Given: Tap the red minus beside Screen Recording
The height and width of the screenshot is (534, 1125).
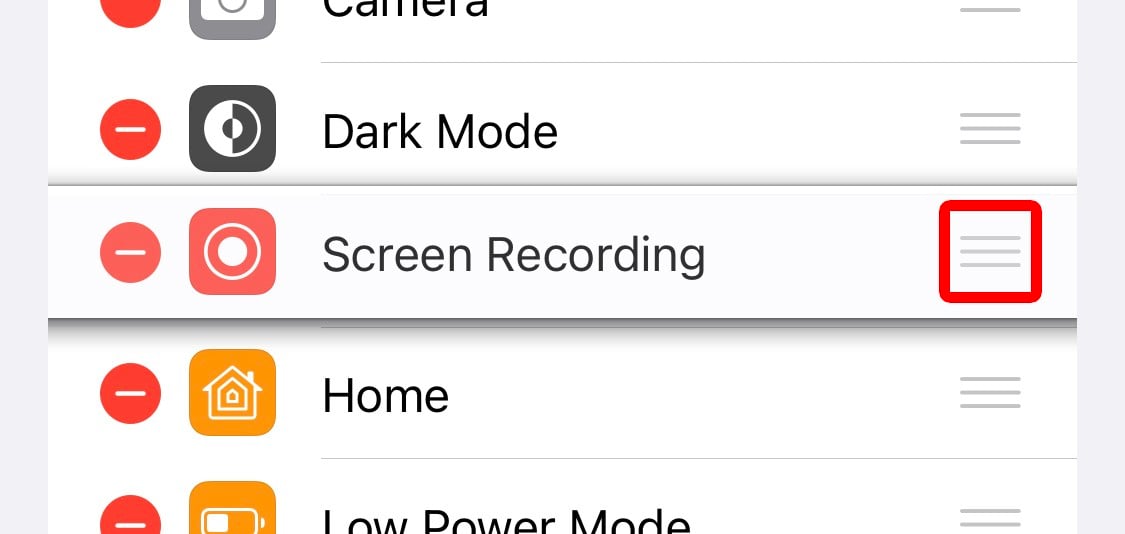Looking at the screenshot, I should (x=130, y=252).
